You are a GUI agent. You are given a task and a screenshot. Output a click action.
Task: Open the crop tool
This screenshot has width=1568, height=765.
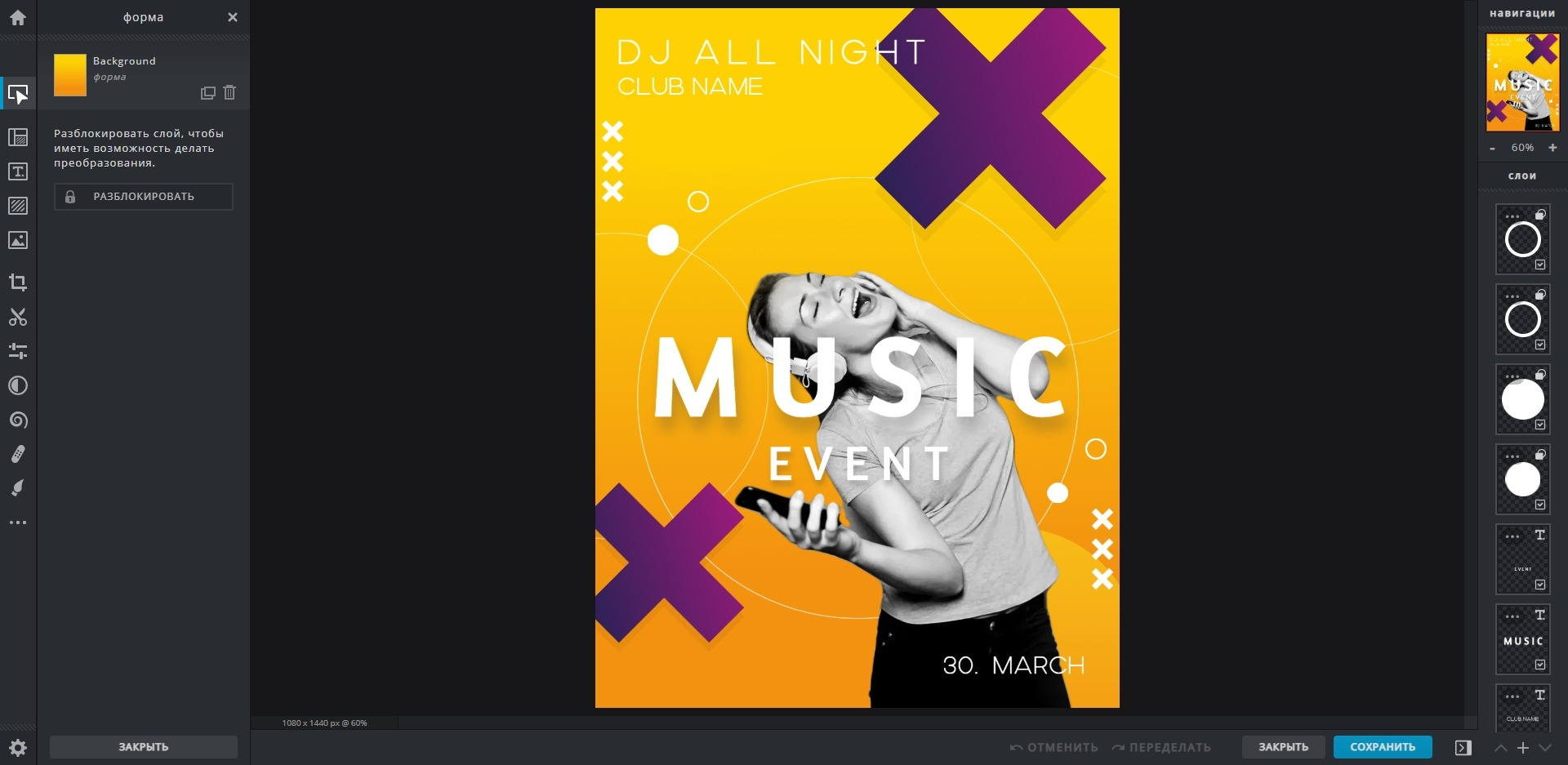[18, 282]
